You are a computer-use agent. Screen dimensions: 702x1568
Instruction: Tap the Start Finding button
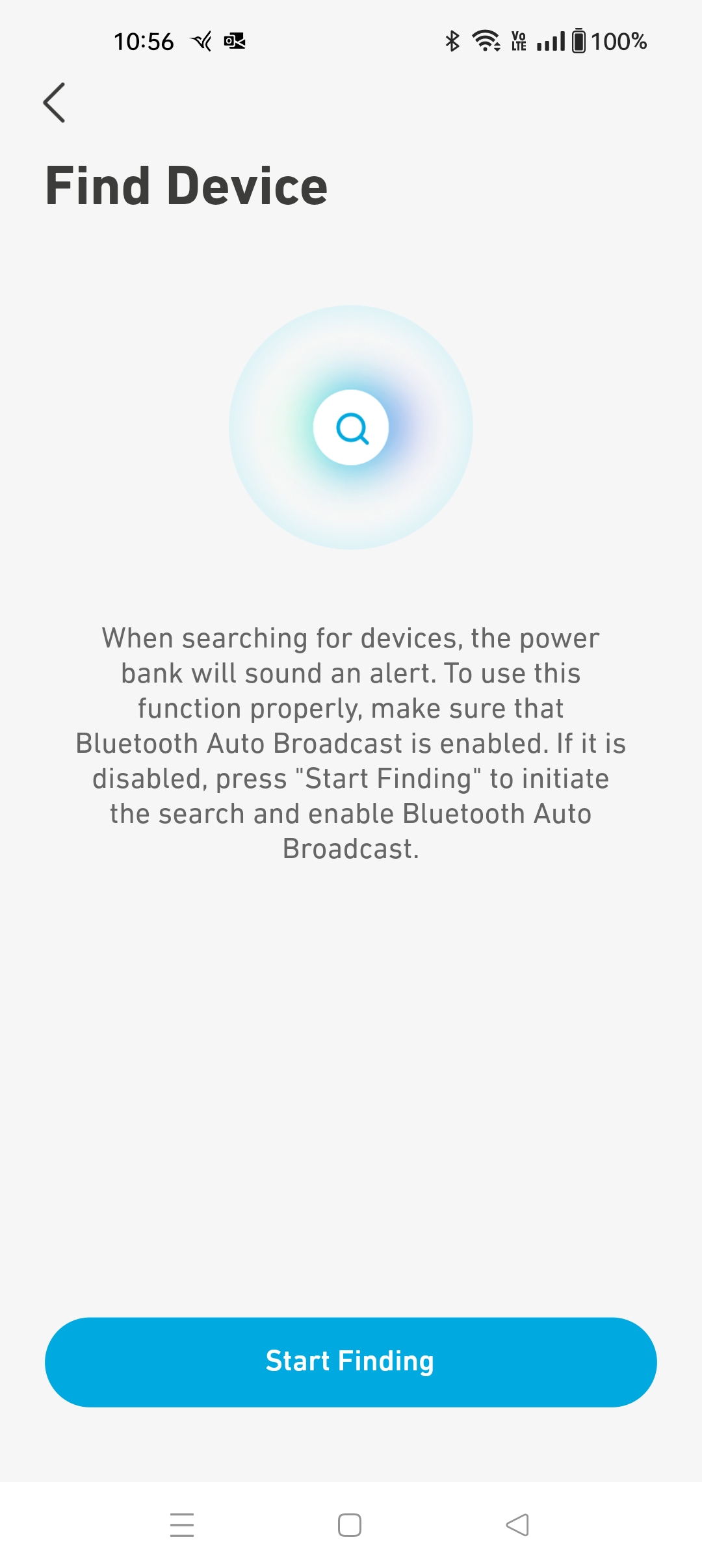(x=351, y=1362)
